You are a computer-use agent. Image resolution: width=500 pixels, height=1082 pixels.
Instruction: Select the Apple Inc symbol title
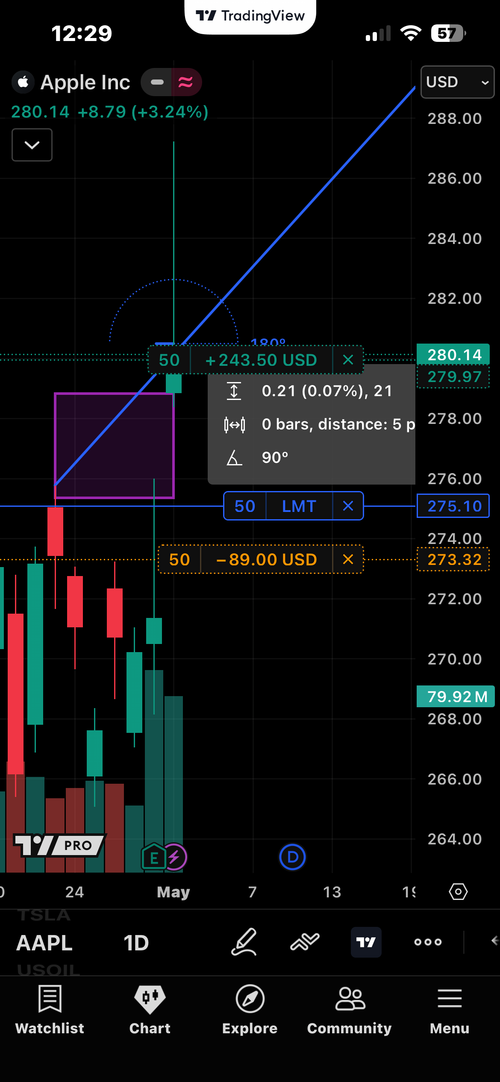tap(85, 82)
